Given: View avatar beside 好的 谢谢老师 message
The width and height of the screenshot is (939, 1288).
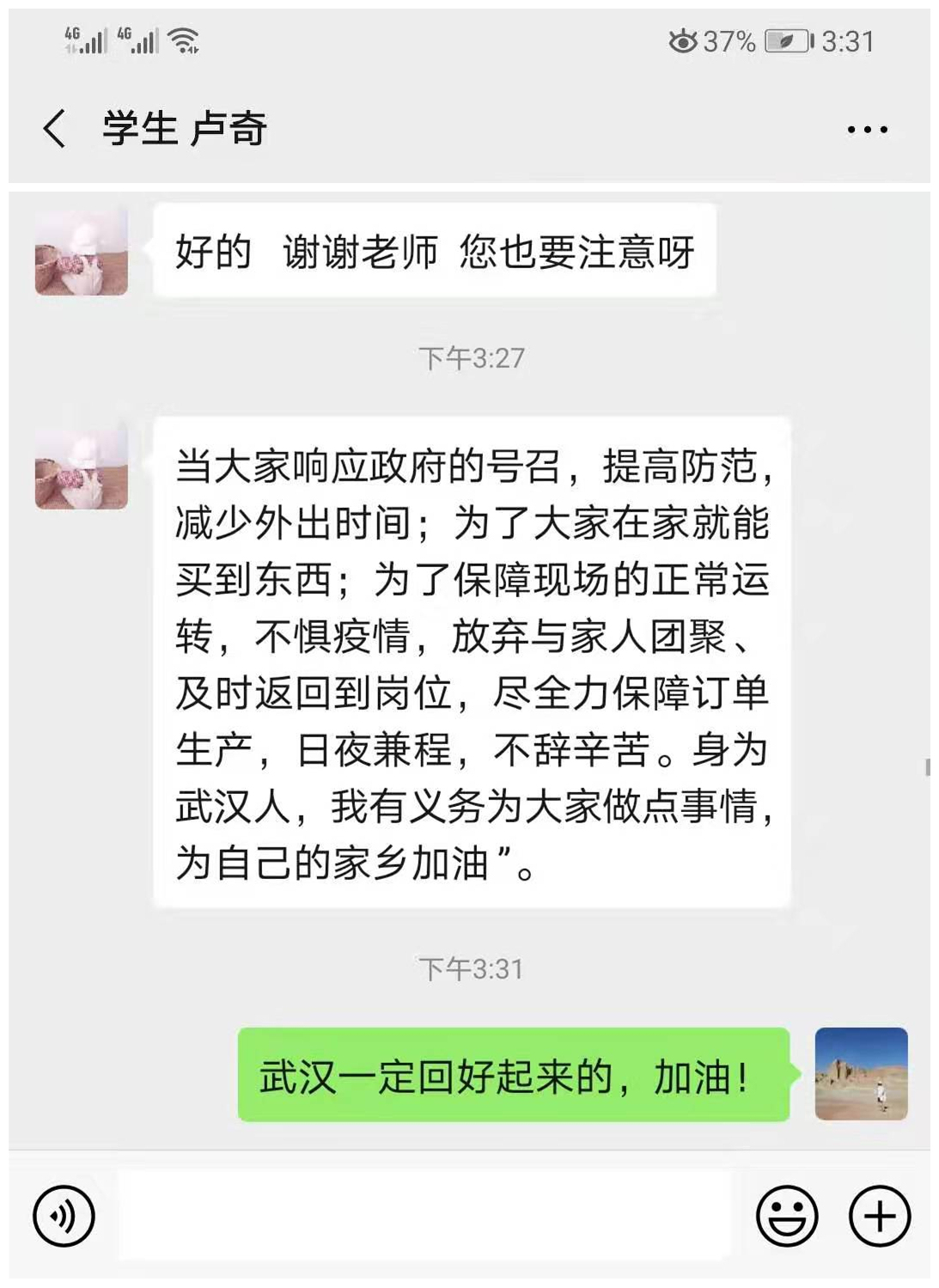Looking at the screenshot, I should coord(82,252).
